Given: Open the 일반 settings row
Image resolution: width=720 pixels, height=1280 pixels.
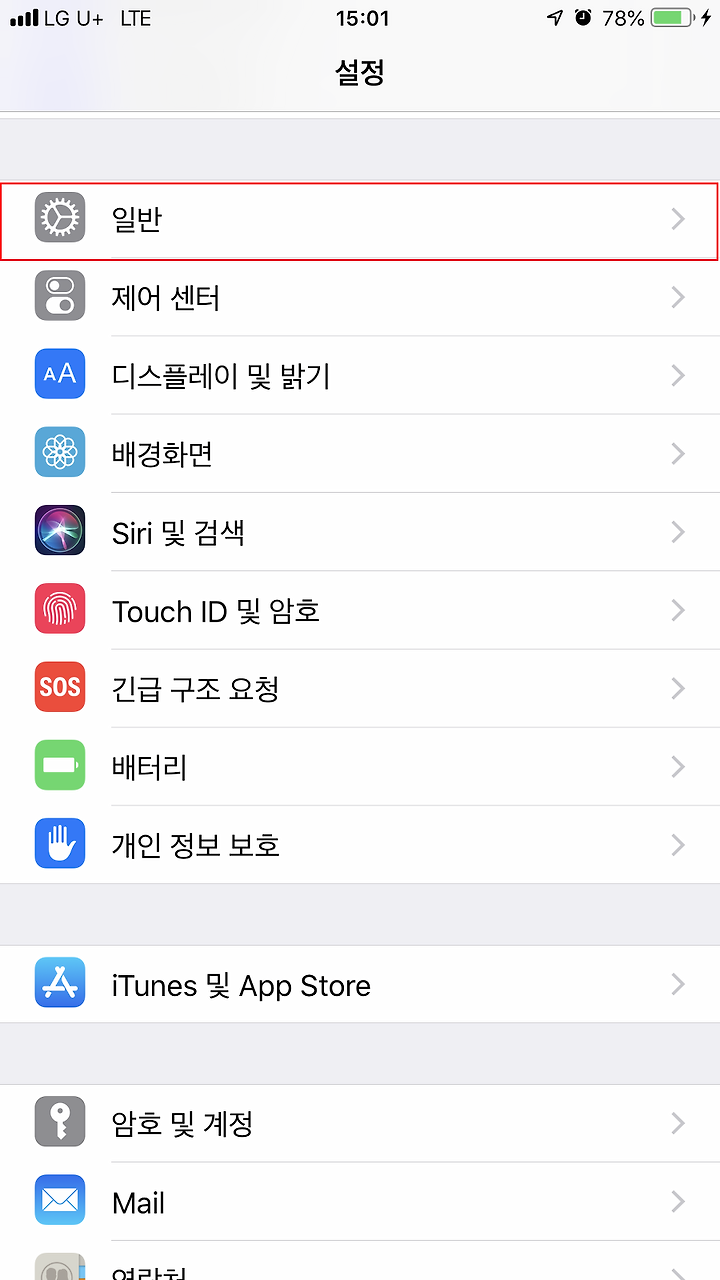Looking at the screenshot, I should [x=360, y=220].
